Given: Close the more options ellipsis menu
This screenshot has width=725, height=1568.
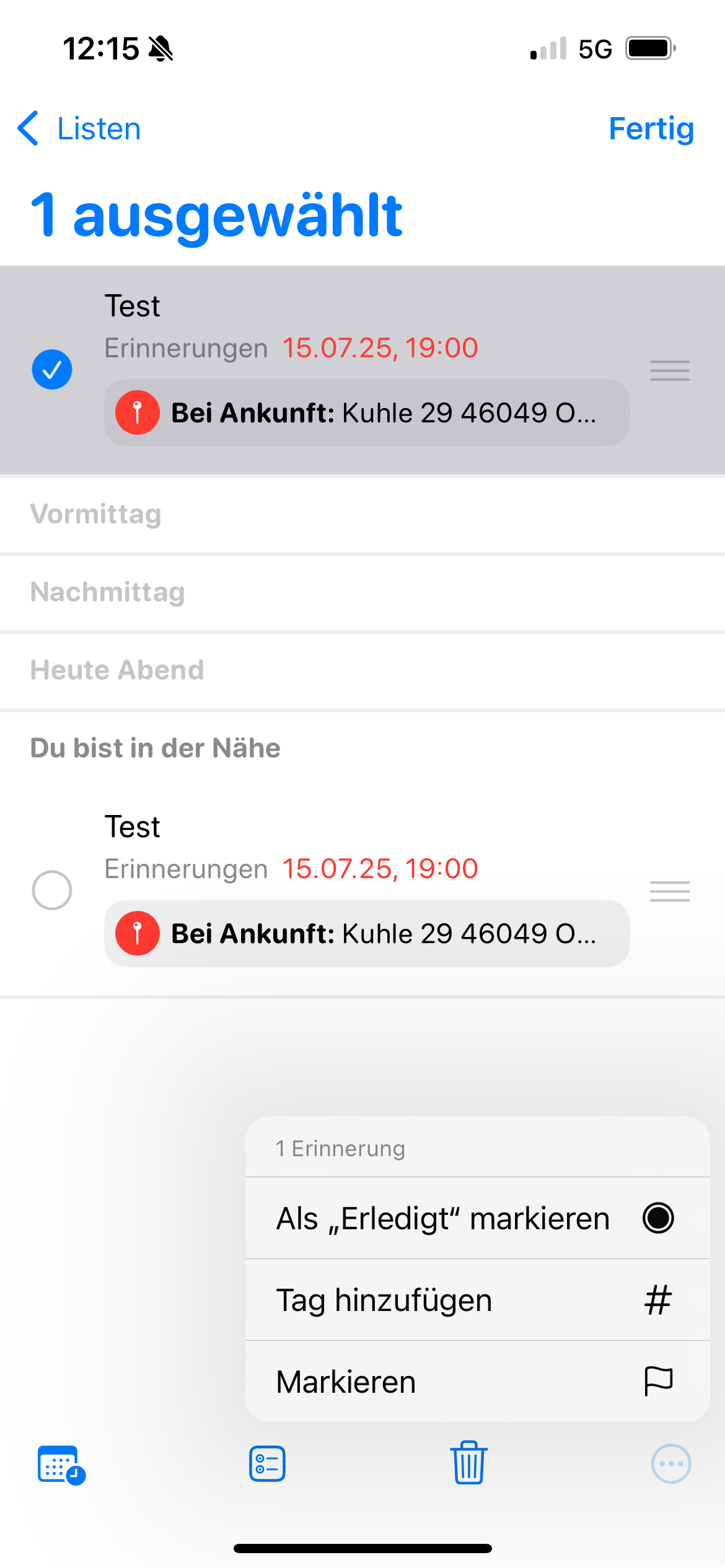Looking at the screenshot, I should coord(671,1464).
